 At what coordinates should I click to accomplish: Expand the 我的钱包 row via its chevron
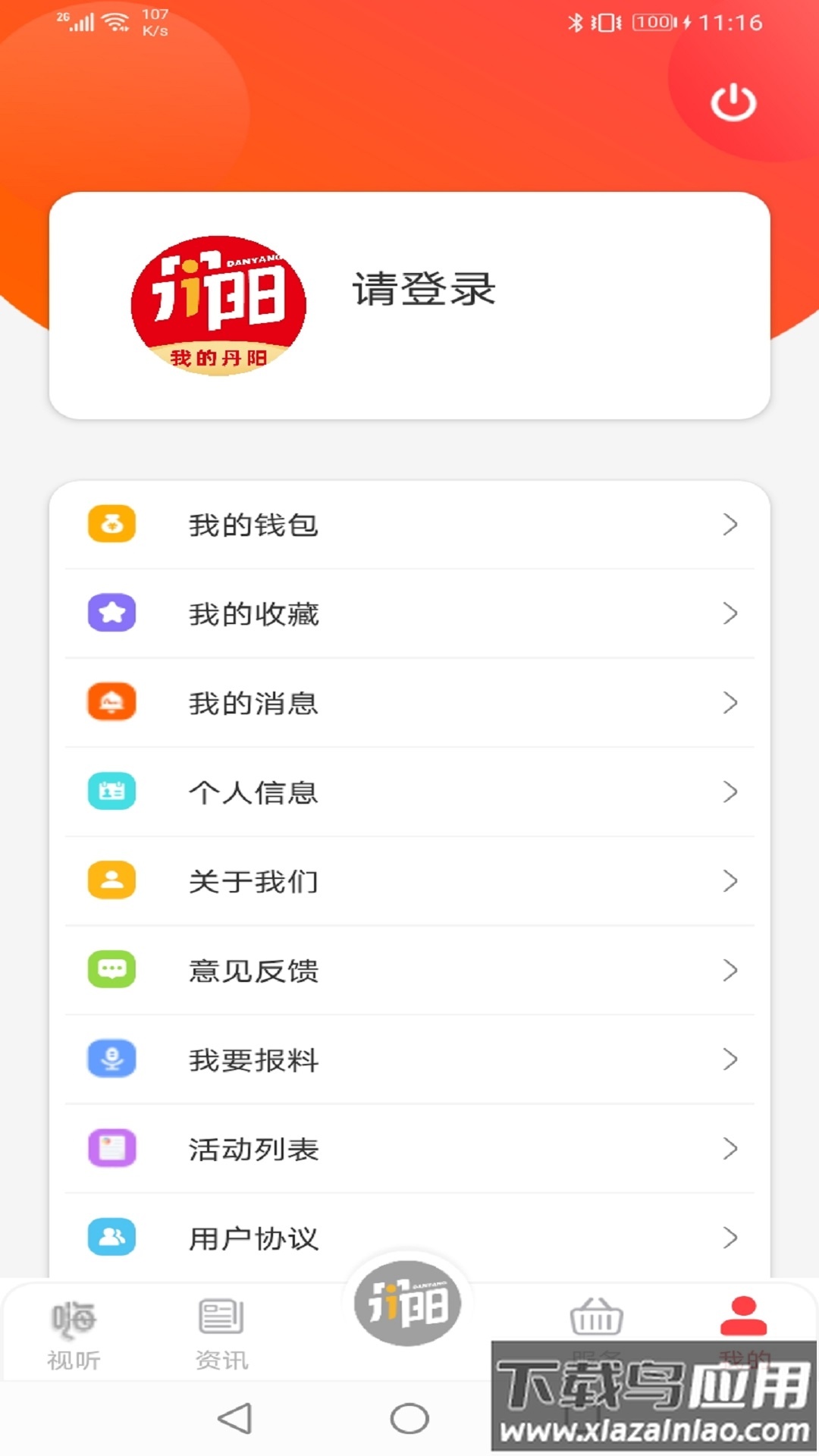click(730, 525)
